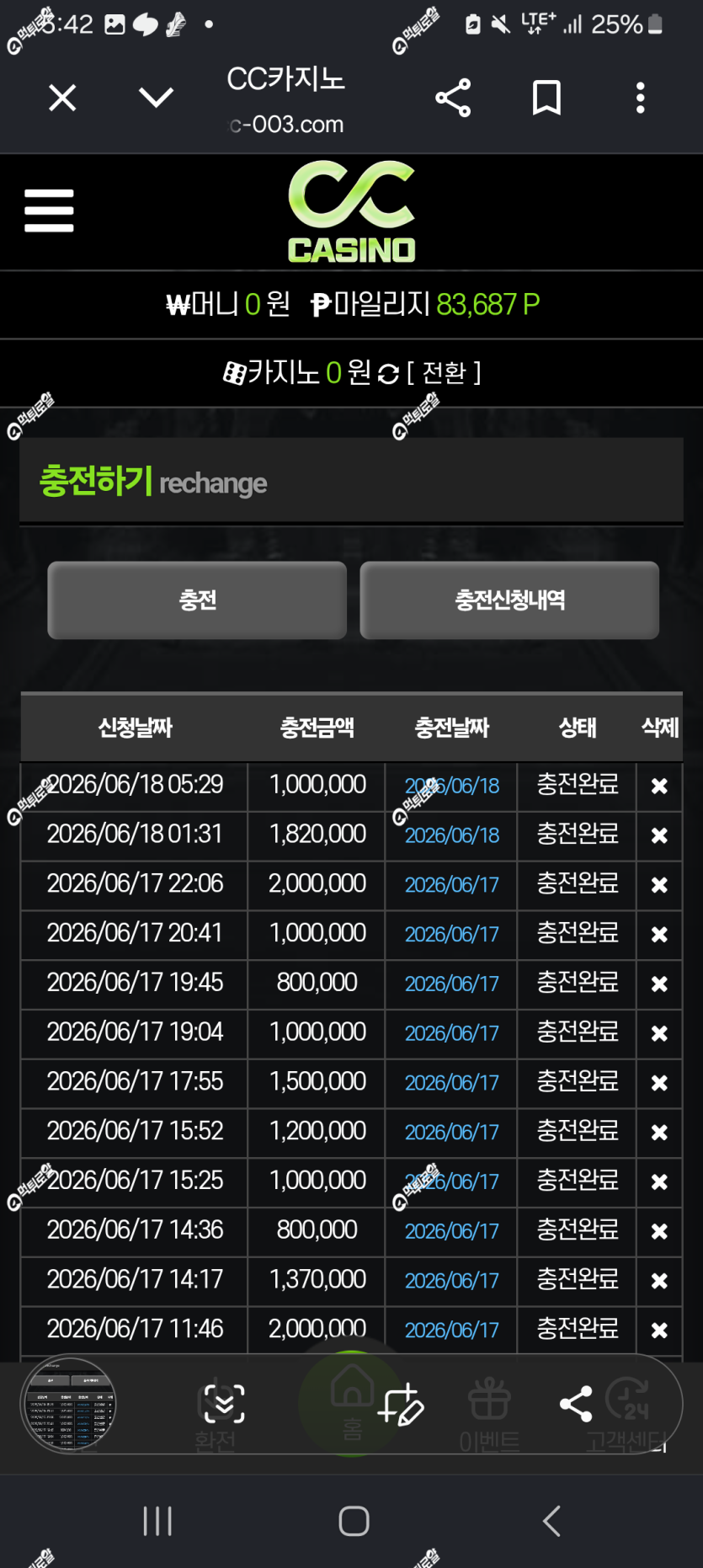Delete the 2026/06/17 22:06 record
The height and width of the screenshot is (1568, 703).
659,885
